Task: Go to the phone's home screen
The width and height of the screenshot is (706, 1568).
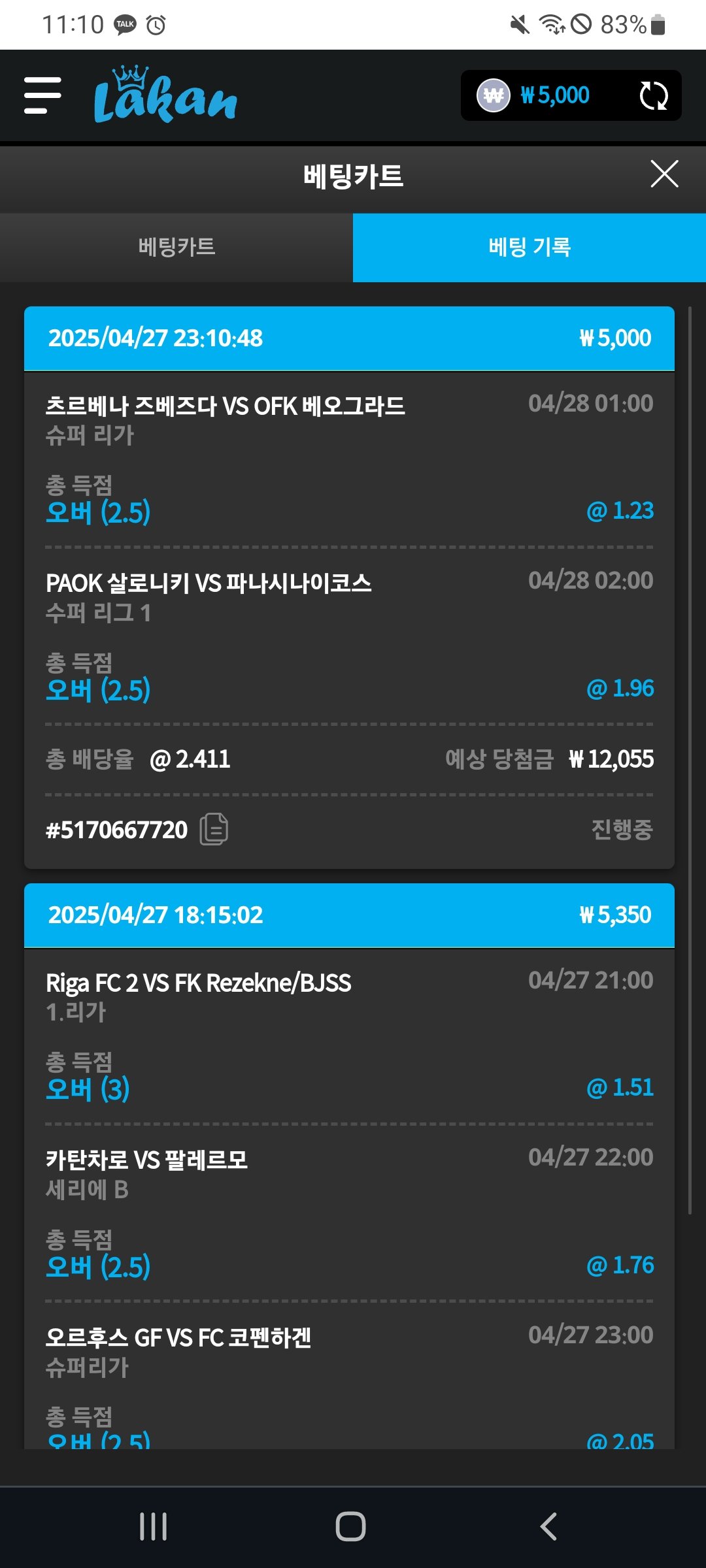Action: (350, 1527)
